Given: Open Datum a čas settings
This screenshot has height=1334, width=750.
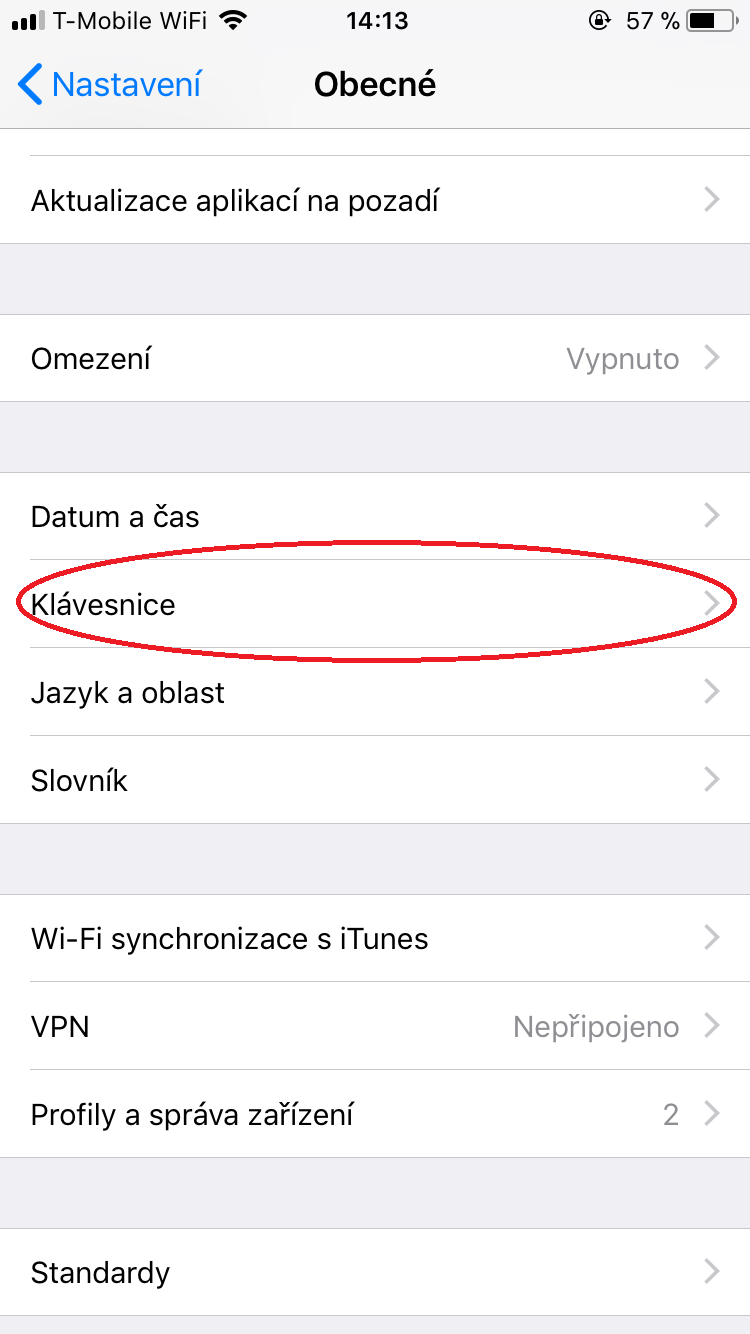Looking at the screenshot, I should 375,517.
